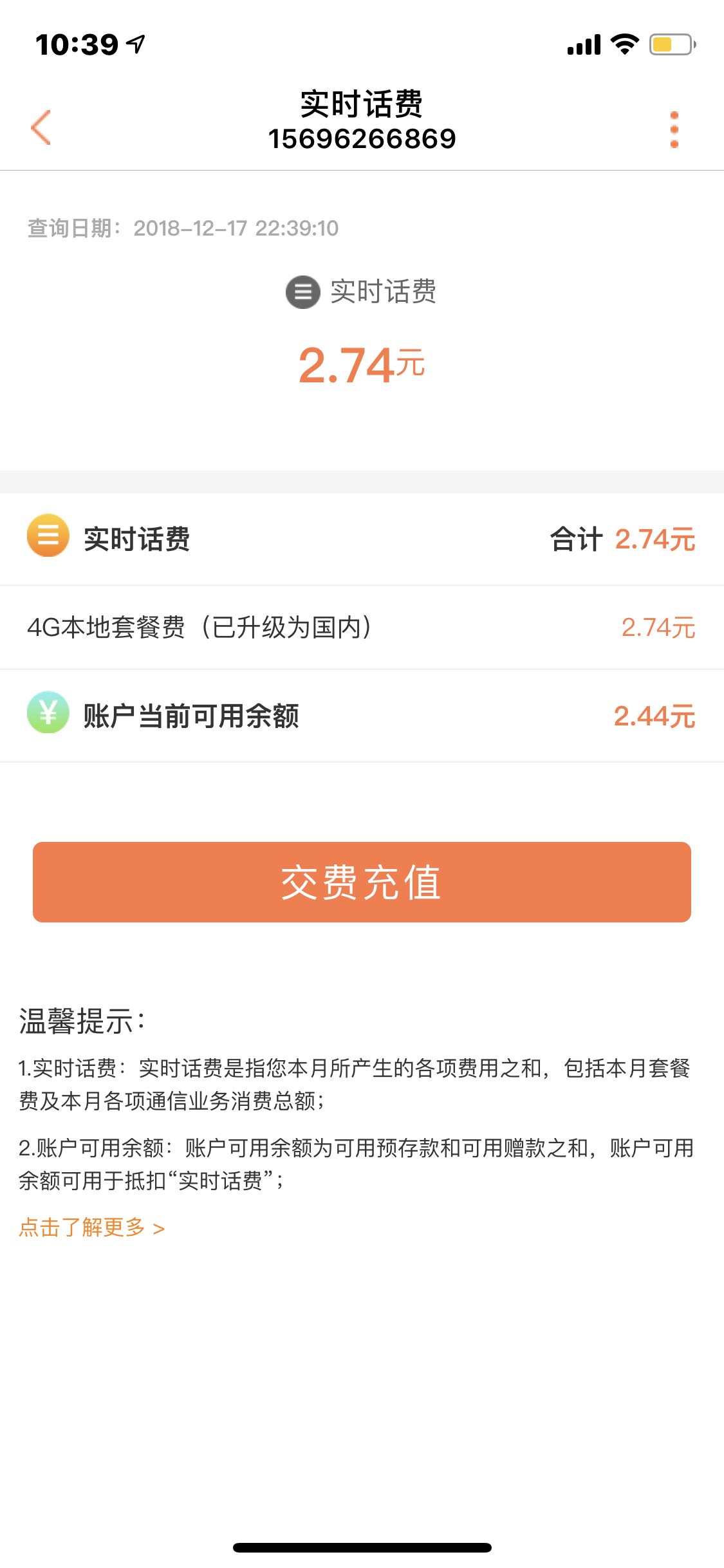Viewport: 724px width, 1568px height.
Task: Go back using the orange arrow
Action: click(41, 127)
